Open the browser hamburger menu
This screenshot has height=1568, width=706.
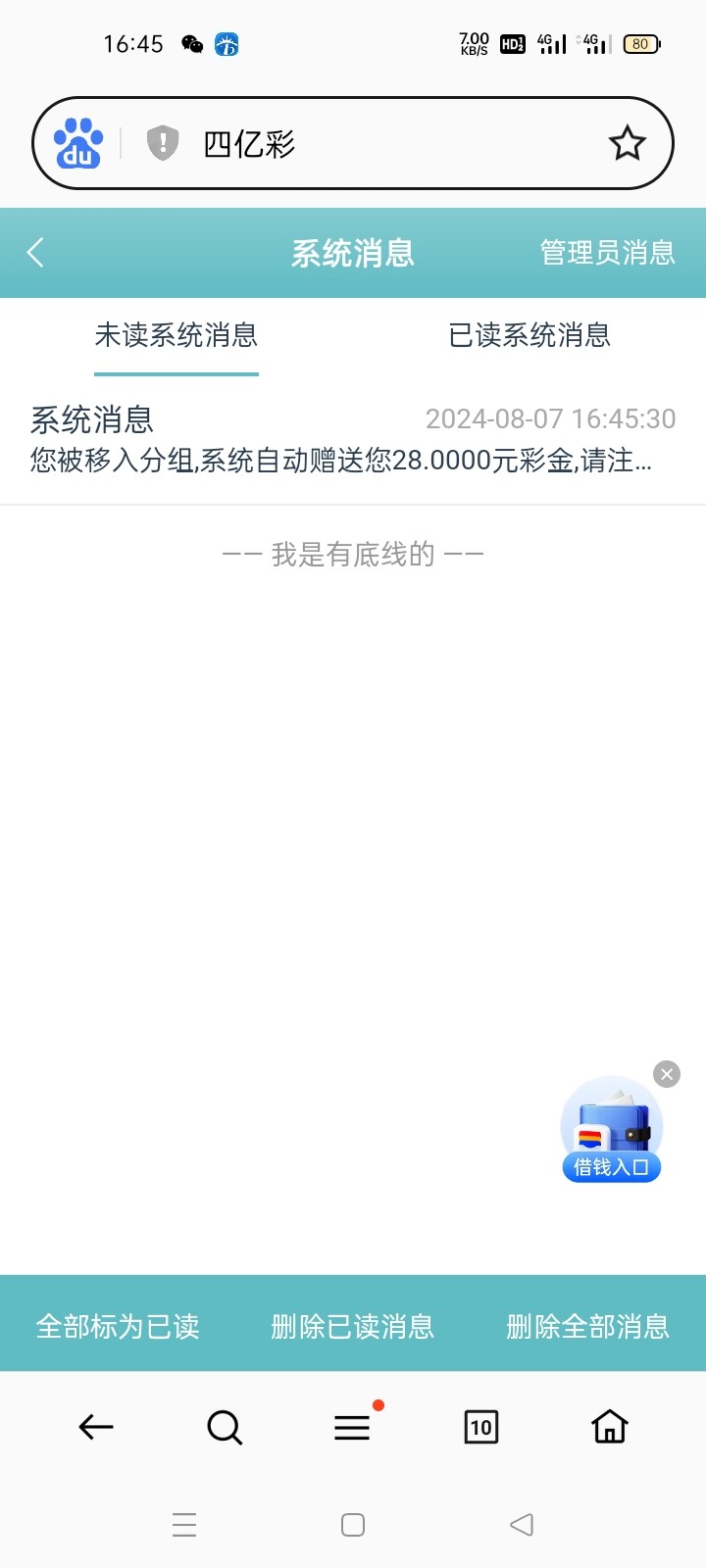353,1427
